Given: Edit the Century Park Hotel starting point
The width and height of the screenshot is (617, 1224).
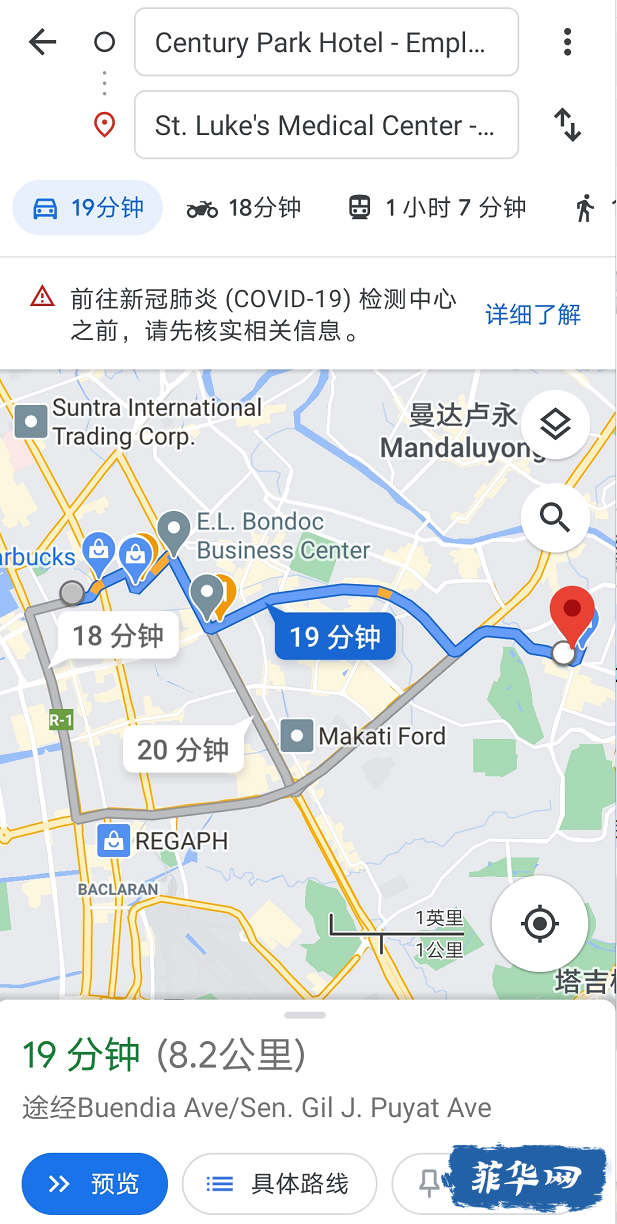Looking at the screenshot, I should point(326,43).
